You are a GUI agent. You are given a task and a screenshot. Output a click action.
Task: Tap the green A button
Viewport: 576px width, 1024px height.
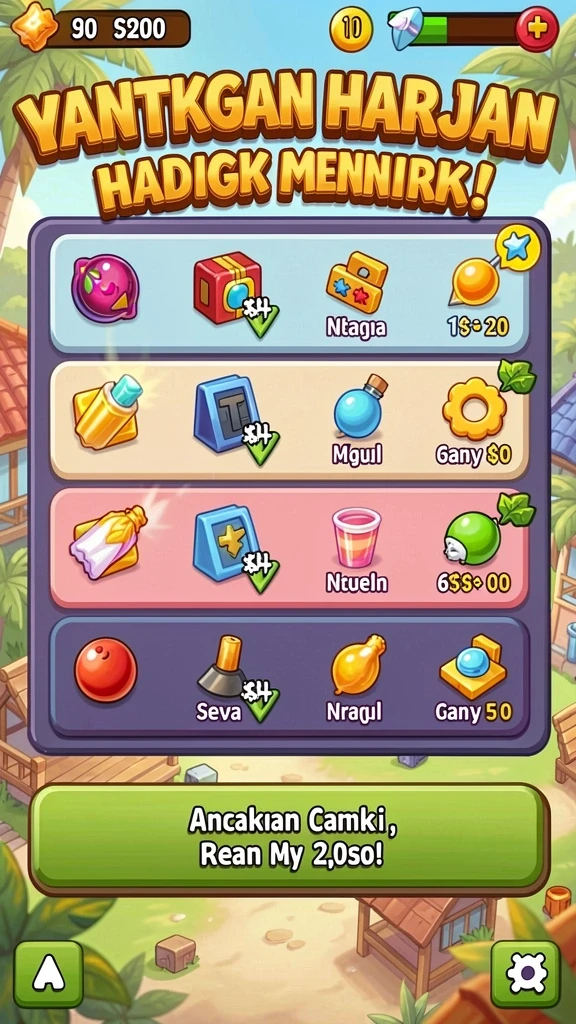(x=49, y=975)
